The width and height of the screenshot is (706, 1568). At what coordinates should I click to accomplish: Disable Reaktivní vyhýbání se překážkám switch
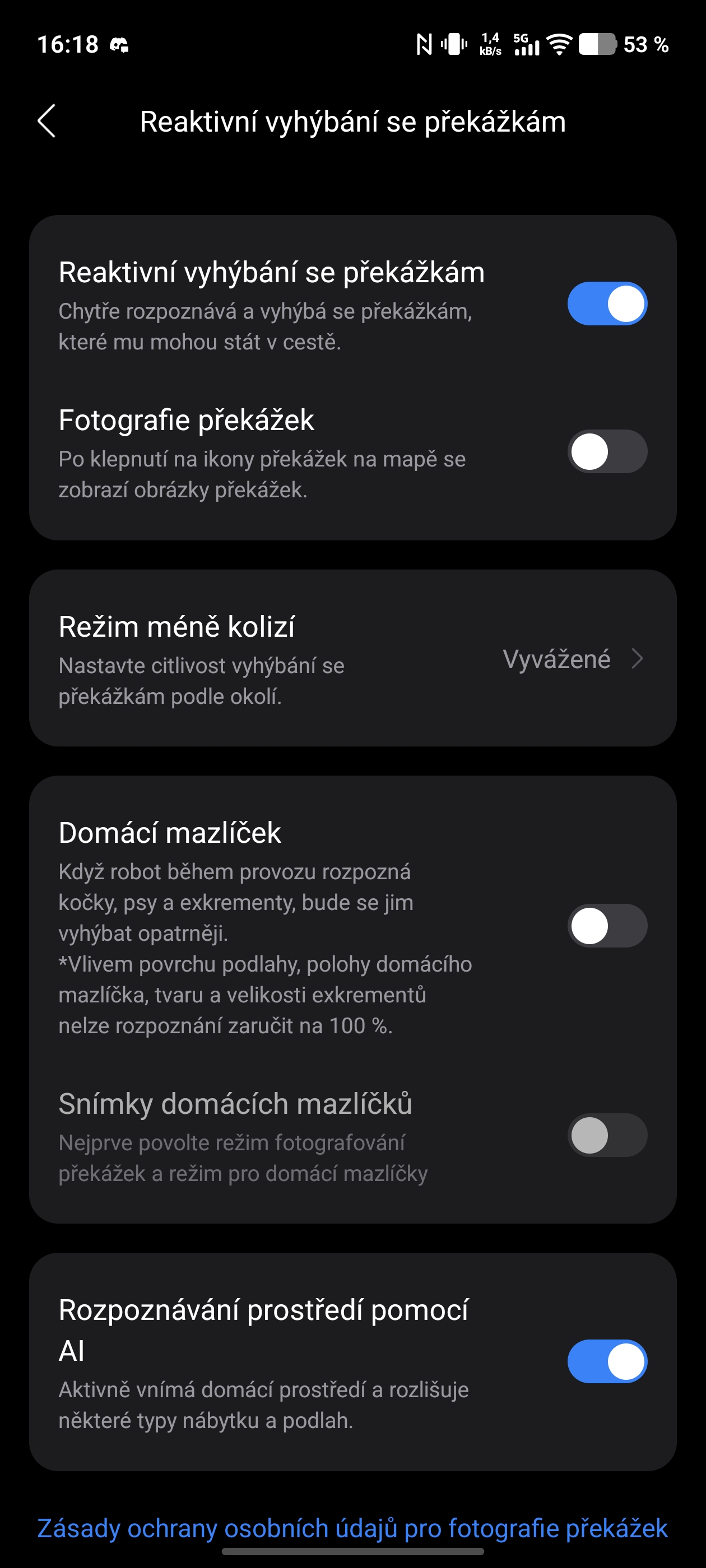pyautogui.click(x=607, y=303)
